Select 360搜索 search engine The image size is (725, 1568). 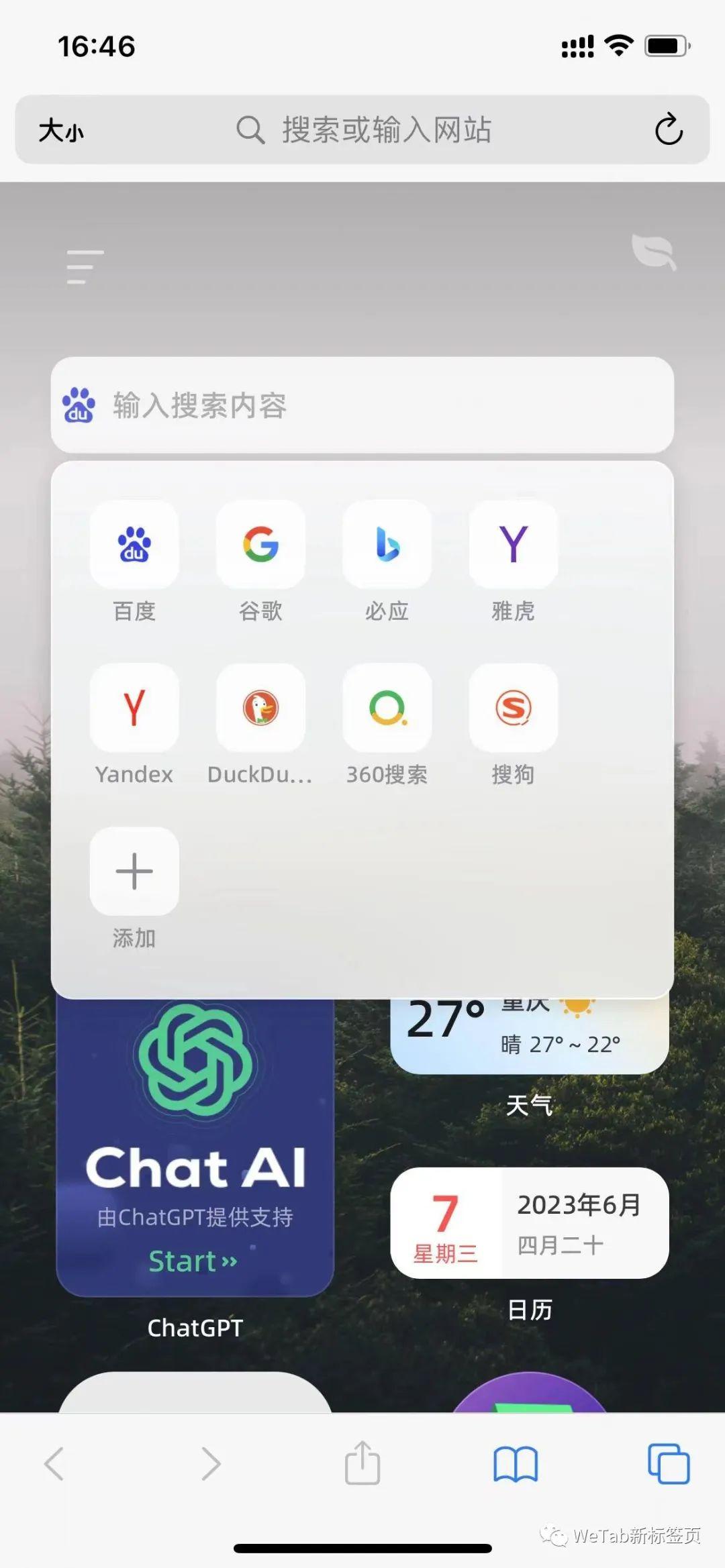pyautogui.click(x=387, y=709)
